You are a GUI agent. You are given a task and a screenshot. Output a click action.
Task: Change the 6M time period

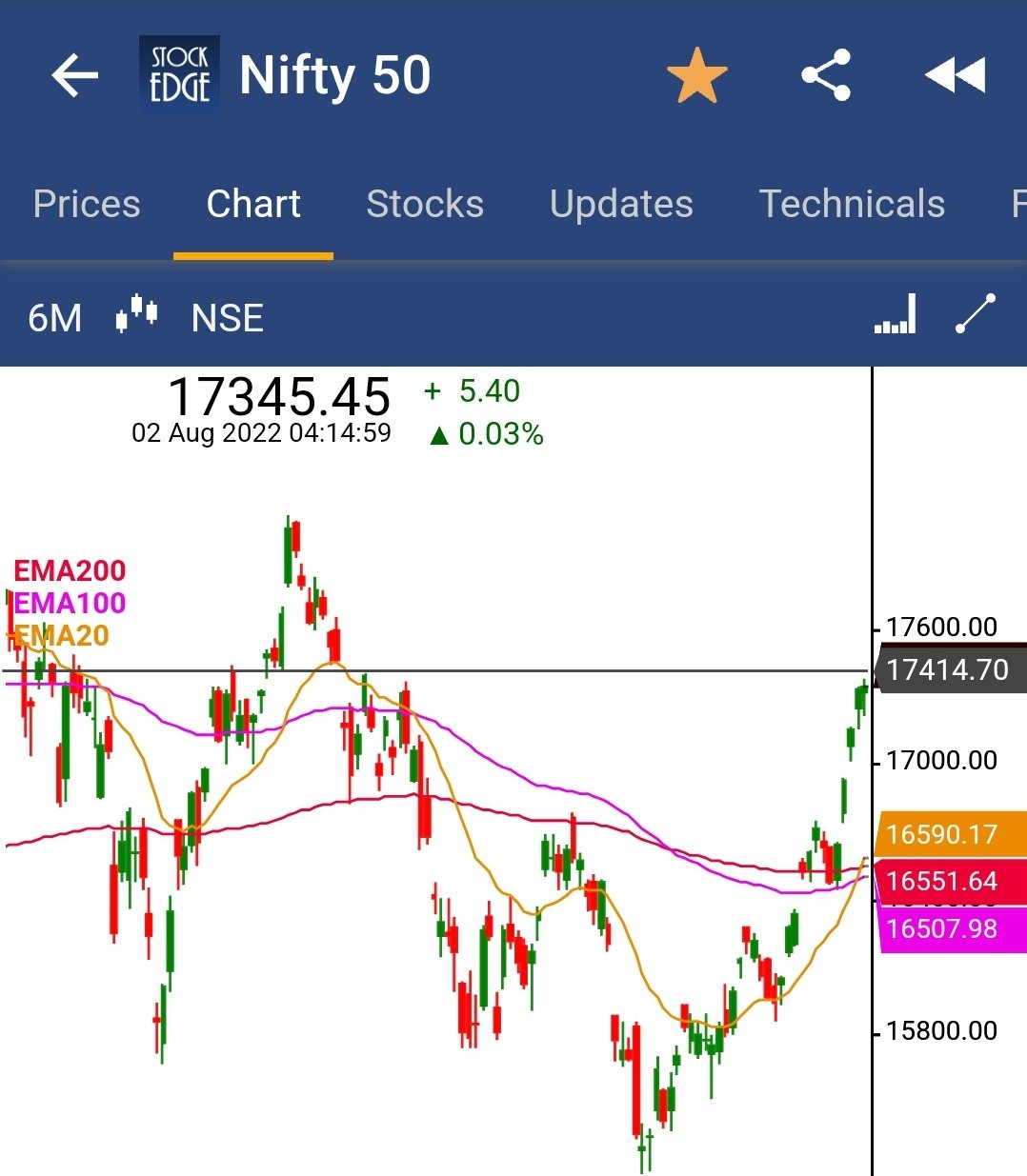coord(54,318)
